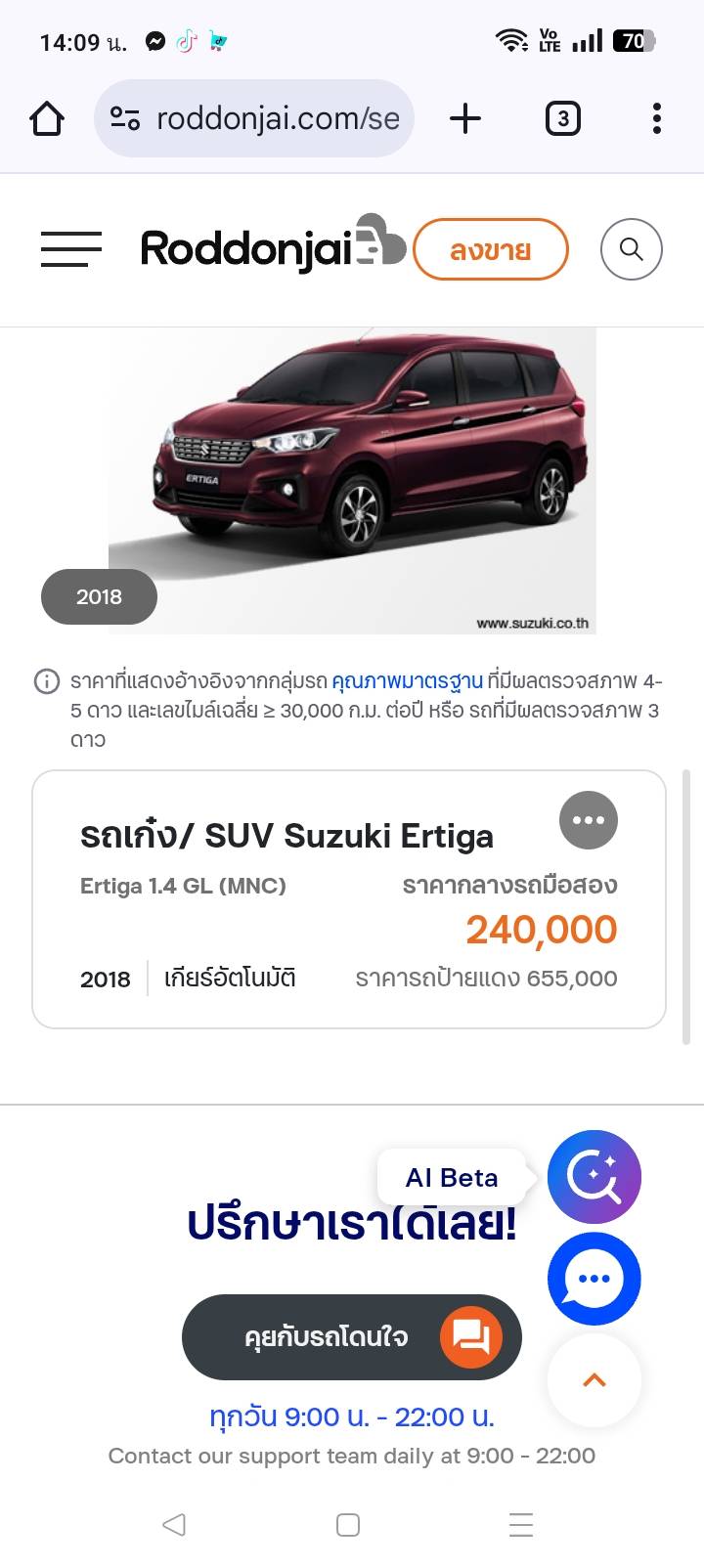
Task: Go back using the system back button
Action: [x=174, y=1524]
